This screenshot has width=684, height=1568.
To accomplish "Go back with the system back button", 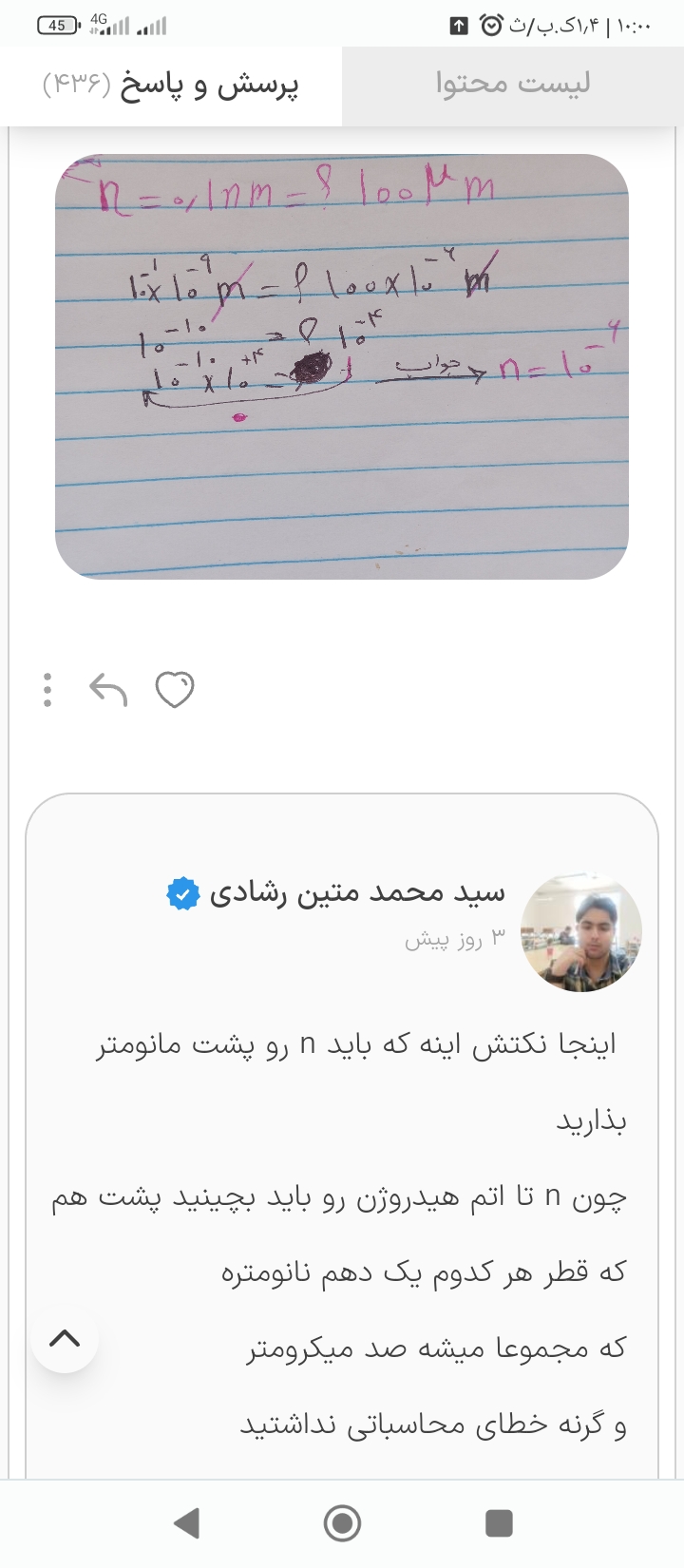I will (x=187, y=1523).
